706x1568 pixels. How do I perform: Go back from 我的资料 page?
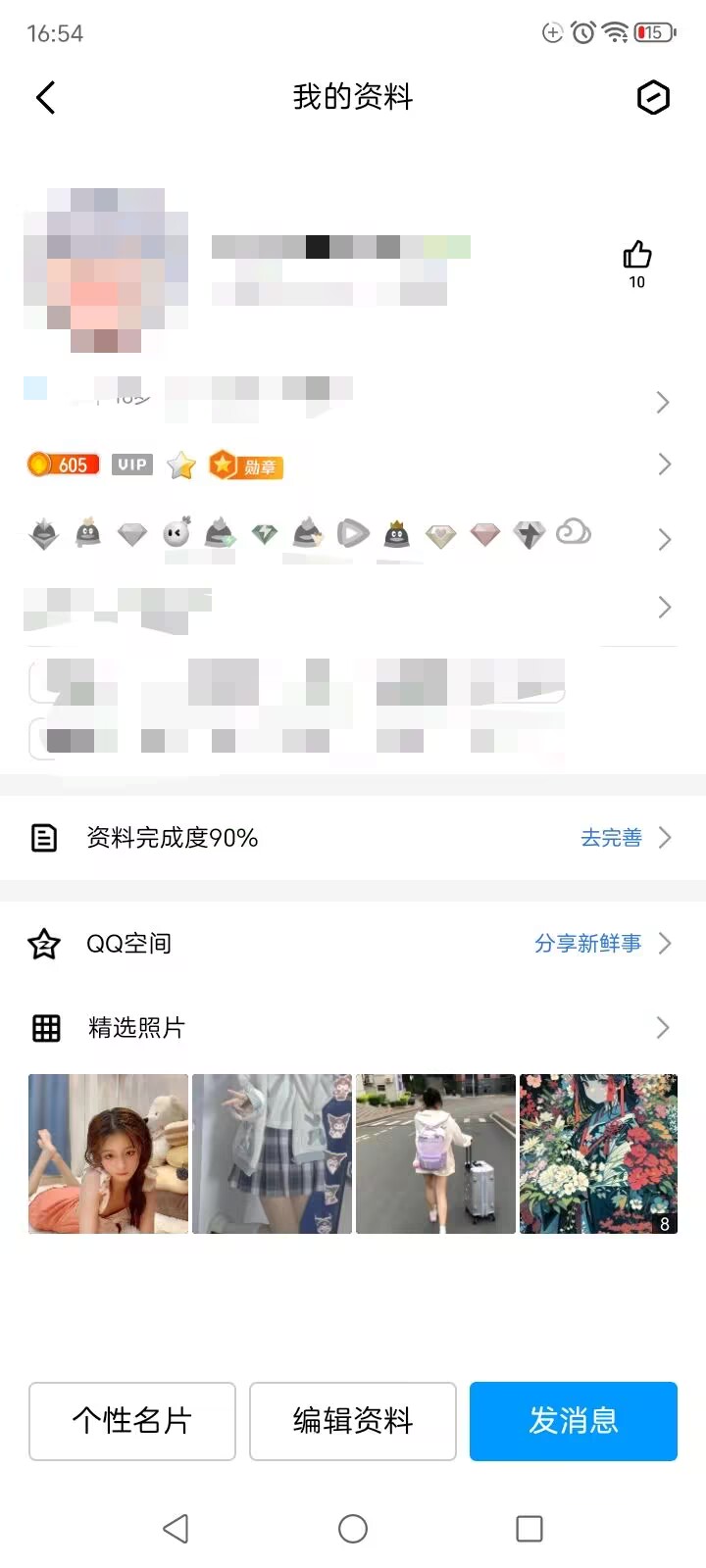45,97
